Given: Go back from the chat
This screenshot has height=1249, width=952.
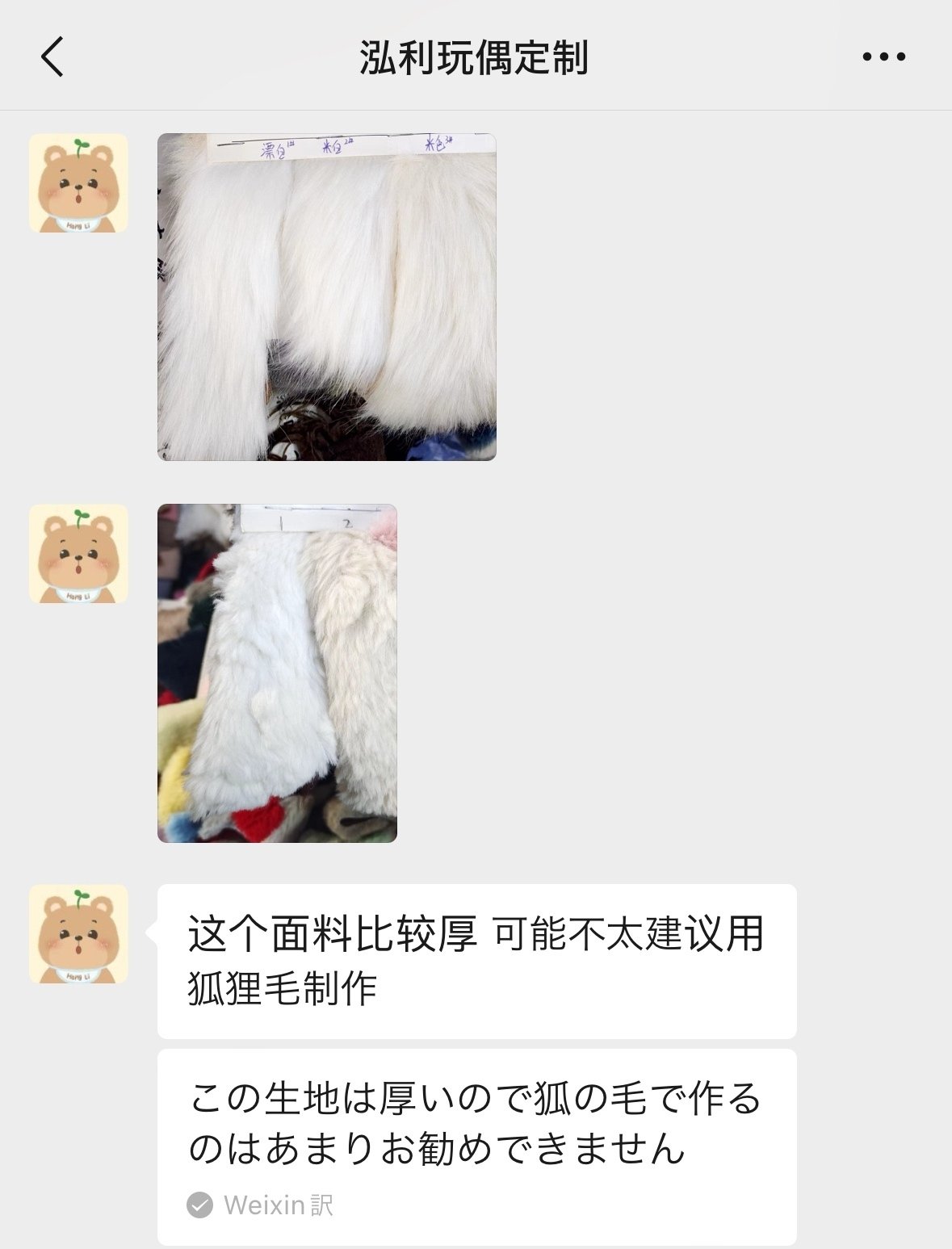Looking at the screenshot, I should click(x=52, y=57).
